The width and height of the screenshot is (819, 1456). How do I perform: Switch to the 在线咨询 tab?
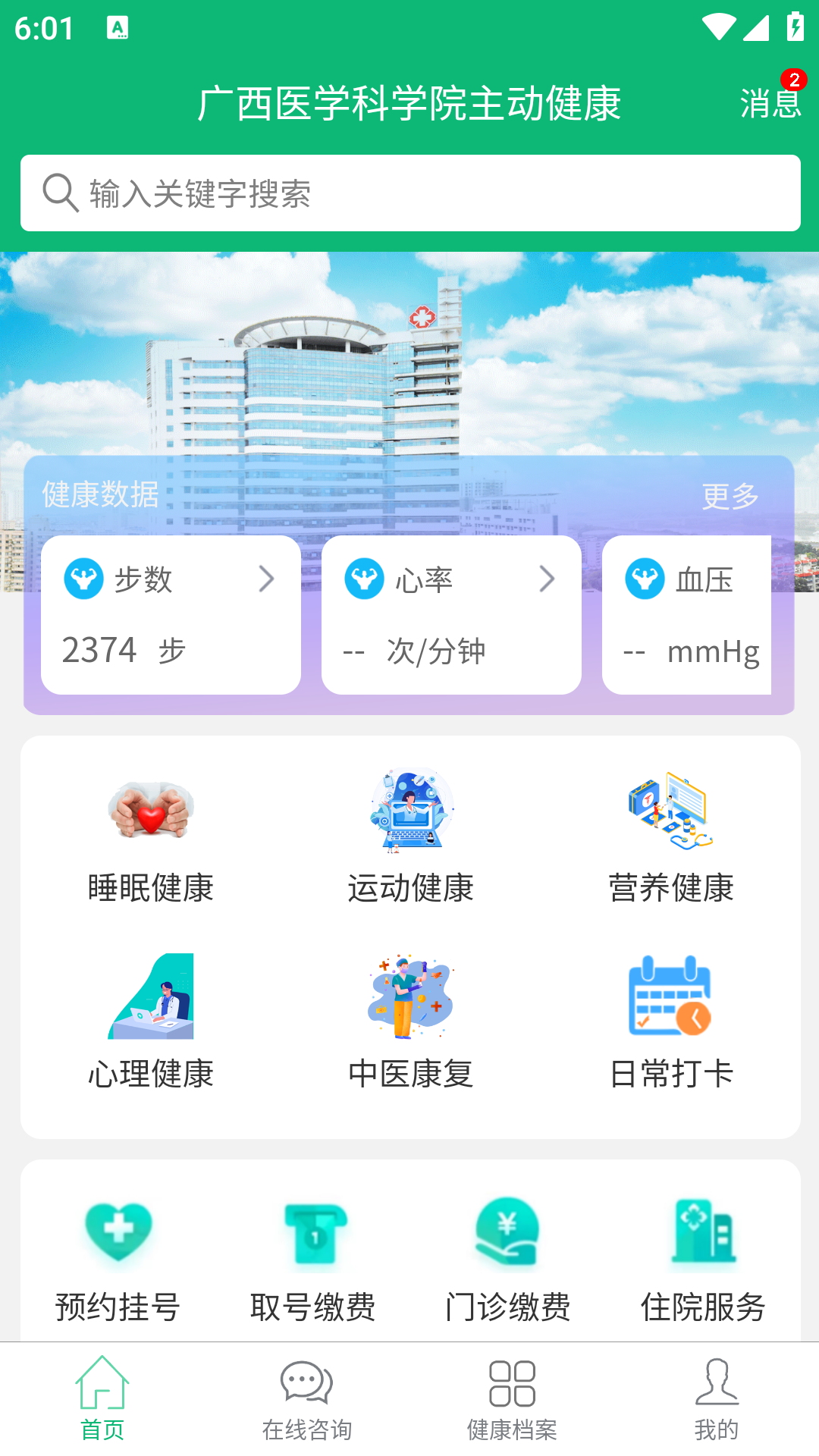(x=307, y=1399)
